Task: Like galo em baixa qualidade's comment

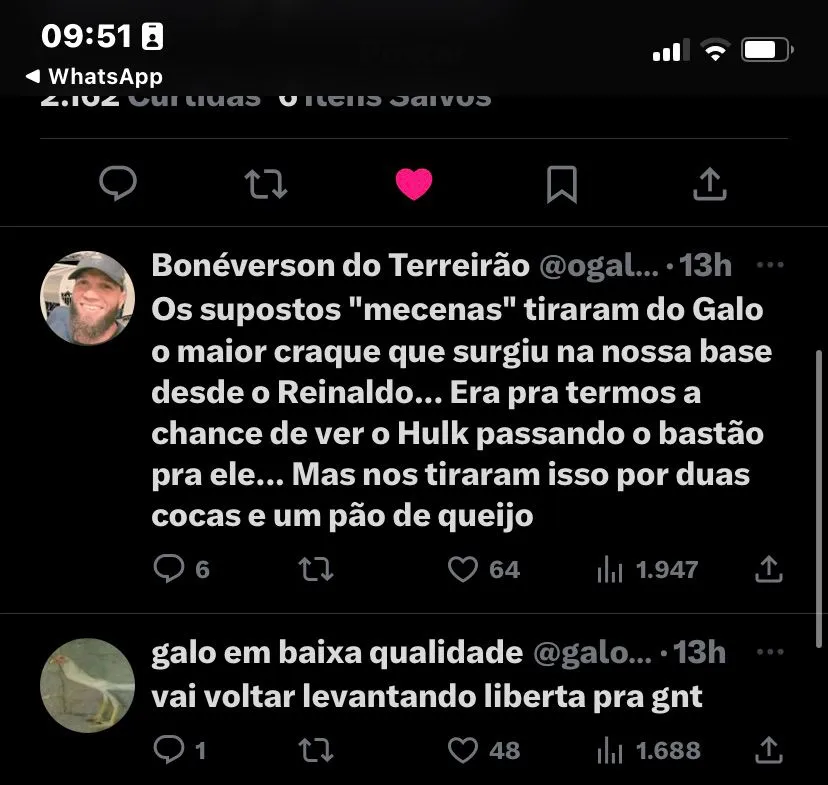Action: (x=462, y=749)
